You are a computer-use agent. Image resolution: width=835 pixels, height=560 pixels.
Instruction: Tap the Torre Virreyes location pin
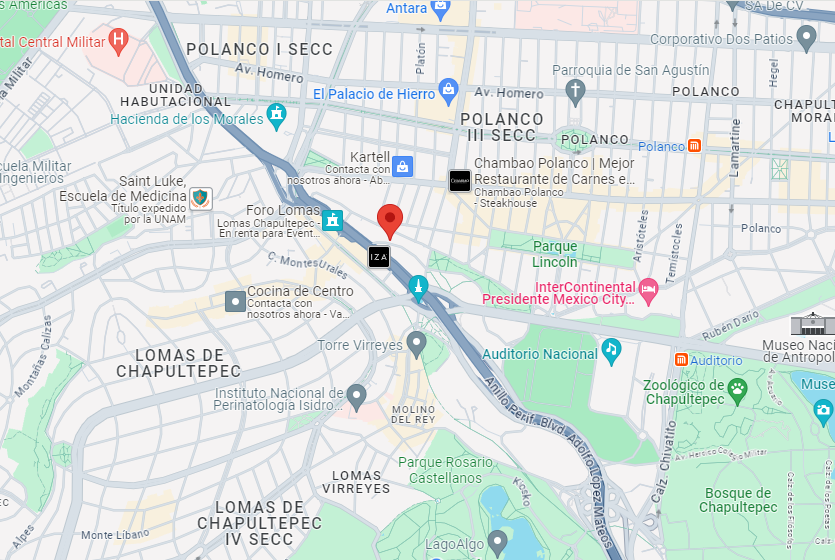tap(416, 344)
